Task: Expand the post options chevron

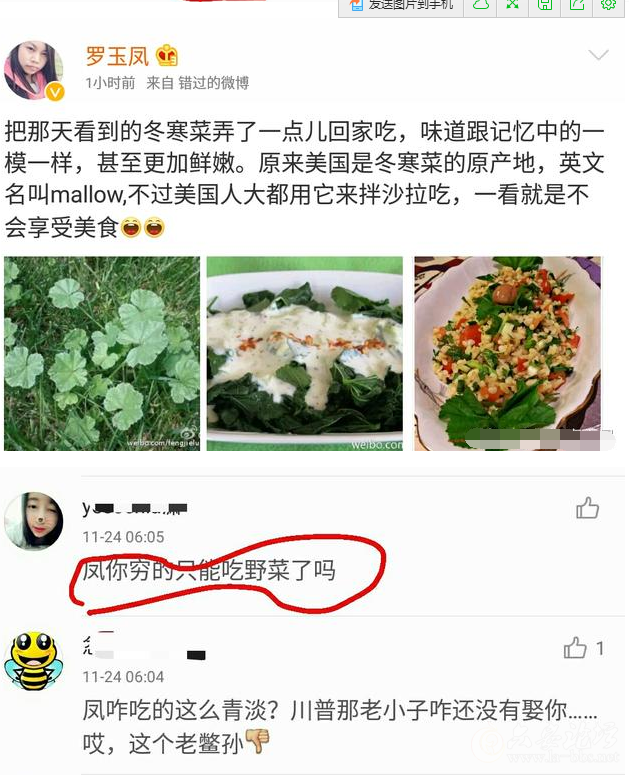Action: click(x=598, y=56)
